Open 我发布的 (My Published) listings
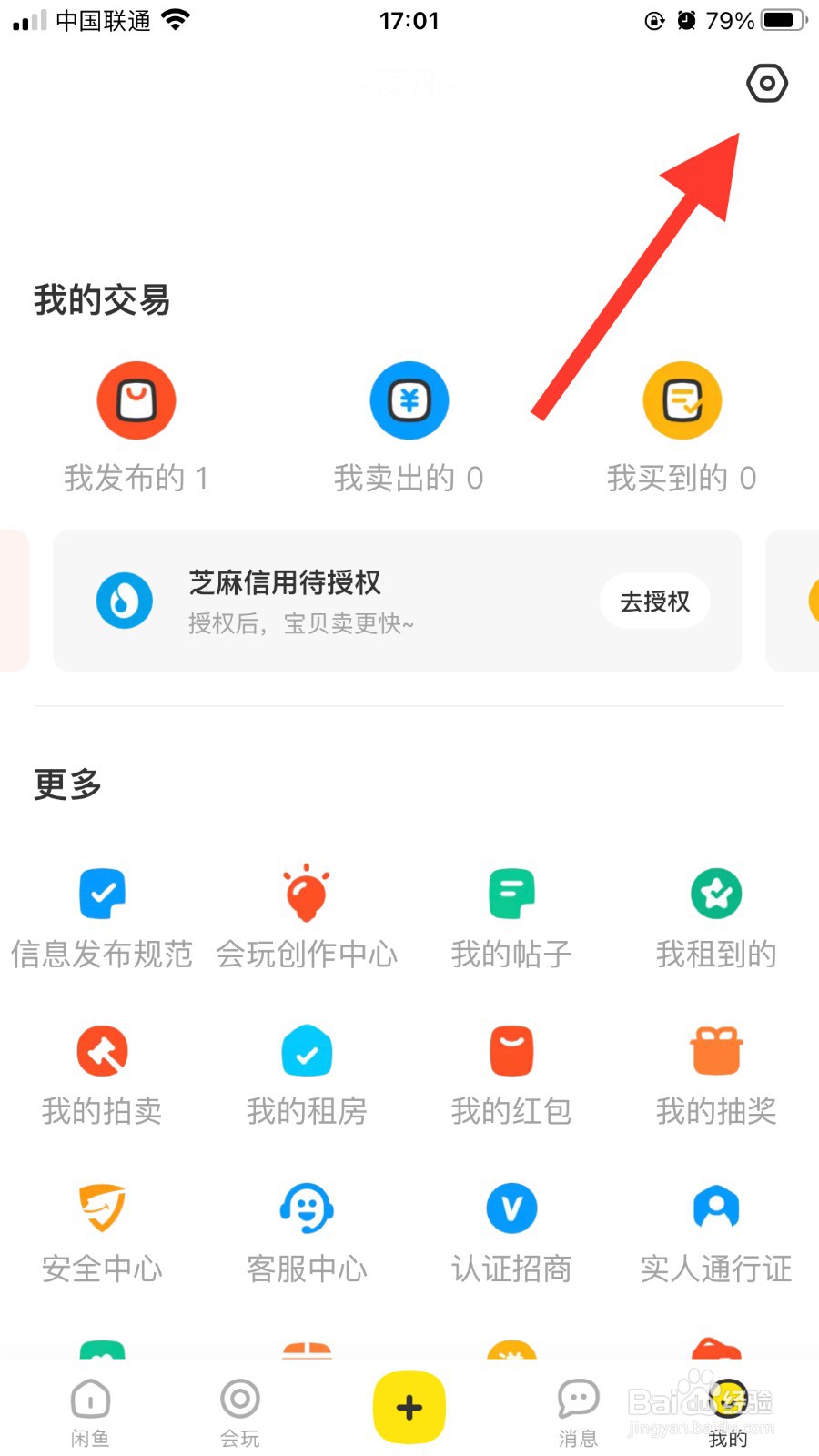This screenshot has height=1456, width=819. point(136,423)
